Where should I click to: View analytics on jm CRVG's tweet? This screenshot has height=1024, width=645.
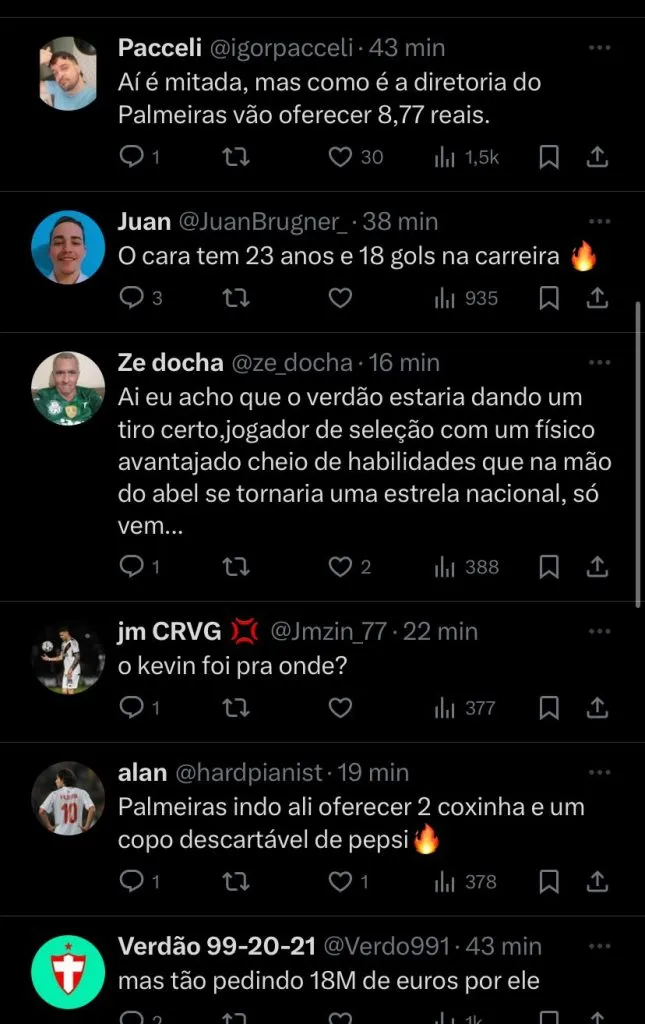point(466,708)
